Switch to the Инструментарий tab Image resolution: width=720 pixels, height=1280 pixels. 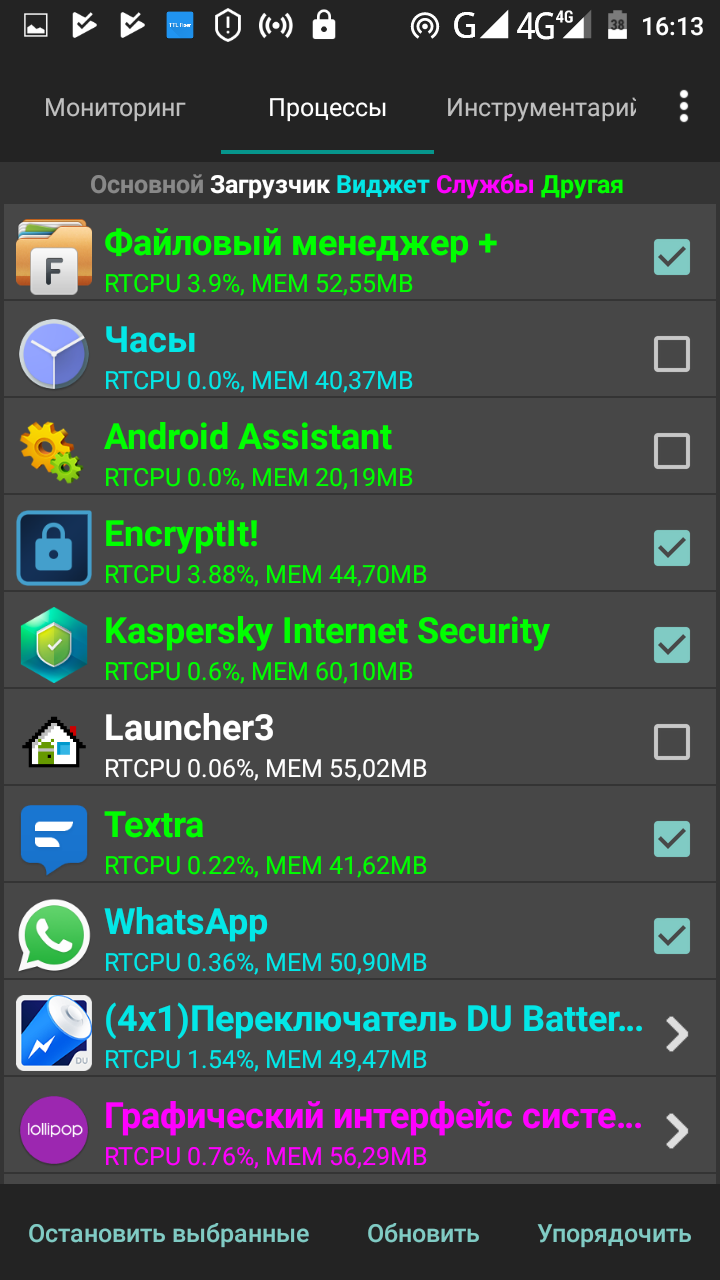click(541, 108)
